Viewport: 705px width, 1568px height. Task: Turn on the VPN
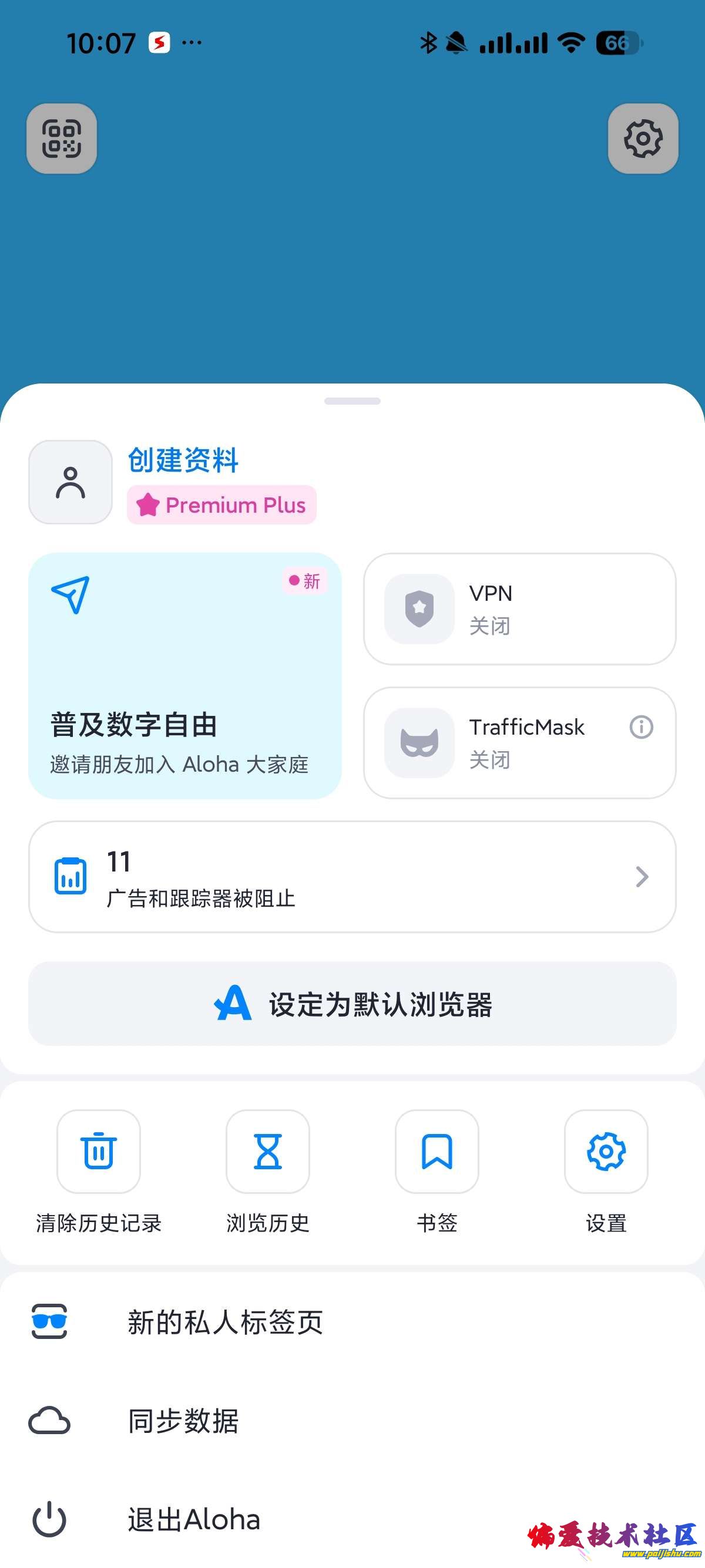click(519, 608)
